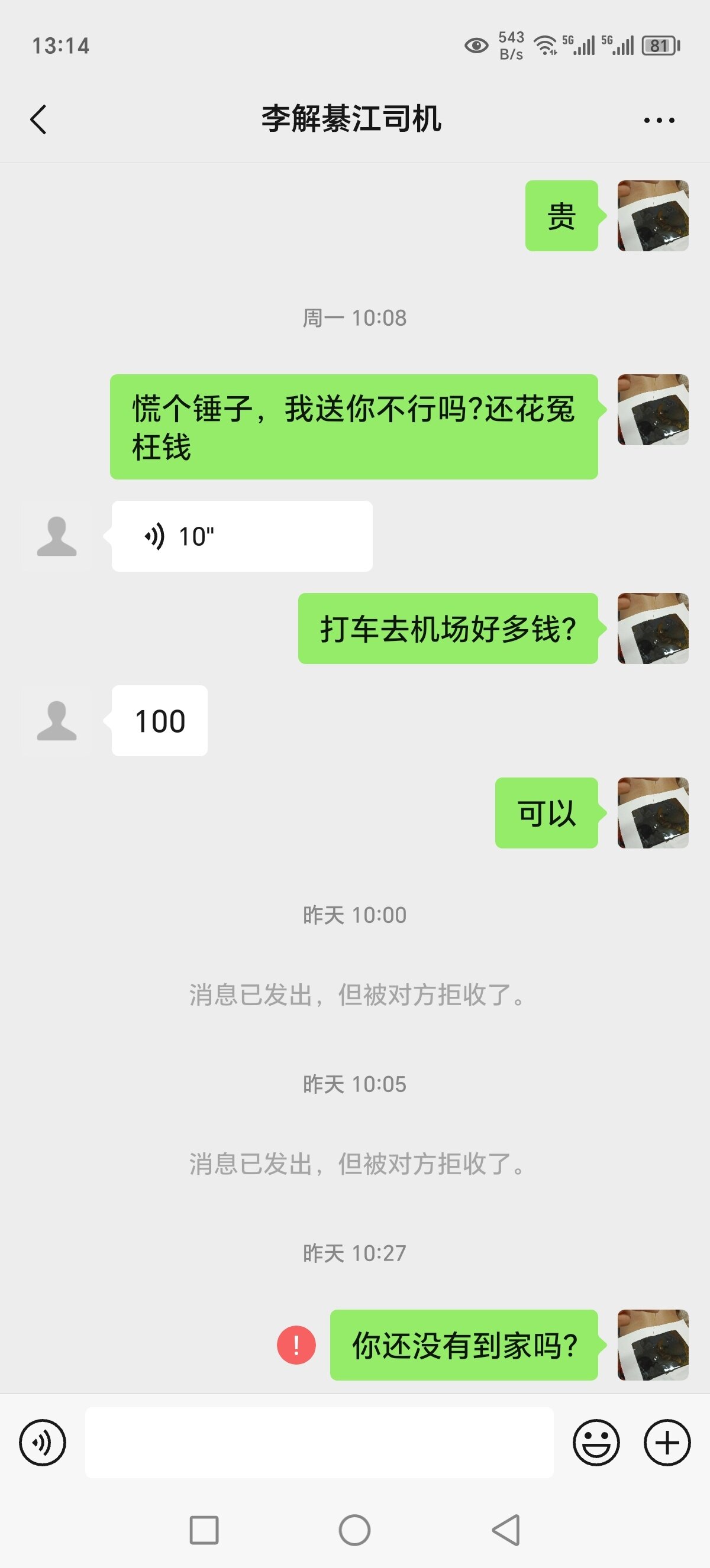Focus the message text field
Image resolution: width=710 pixels, height=1568 pixels.
[319, 1442]
